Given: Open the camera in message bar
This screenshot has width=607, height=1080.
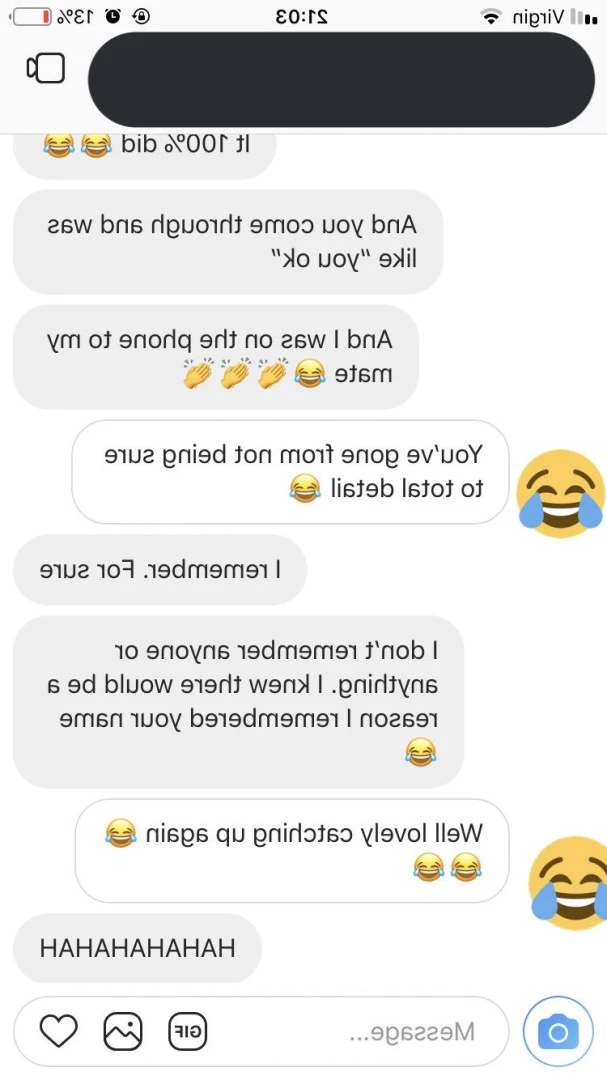Looking at the screenshot, I should coord(558,1031).
